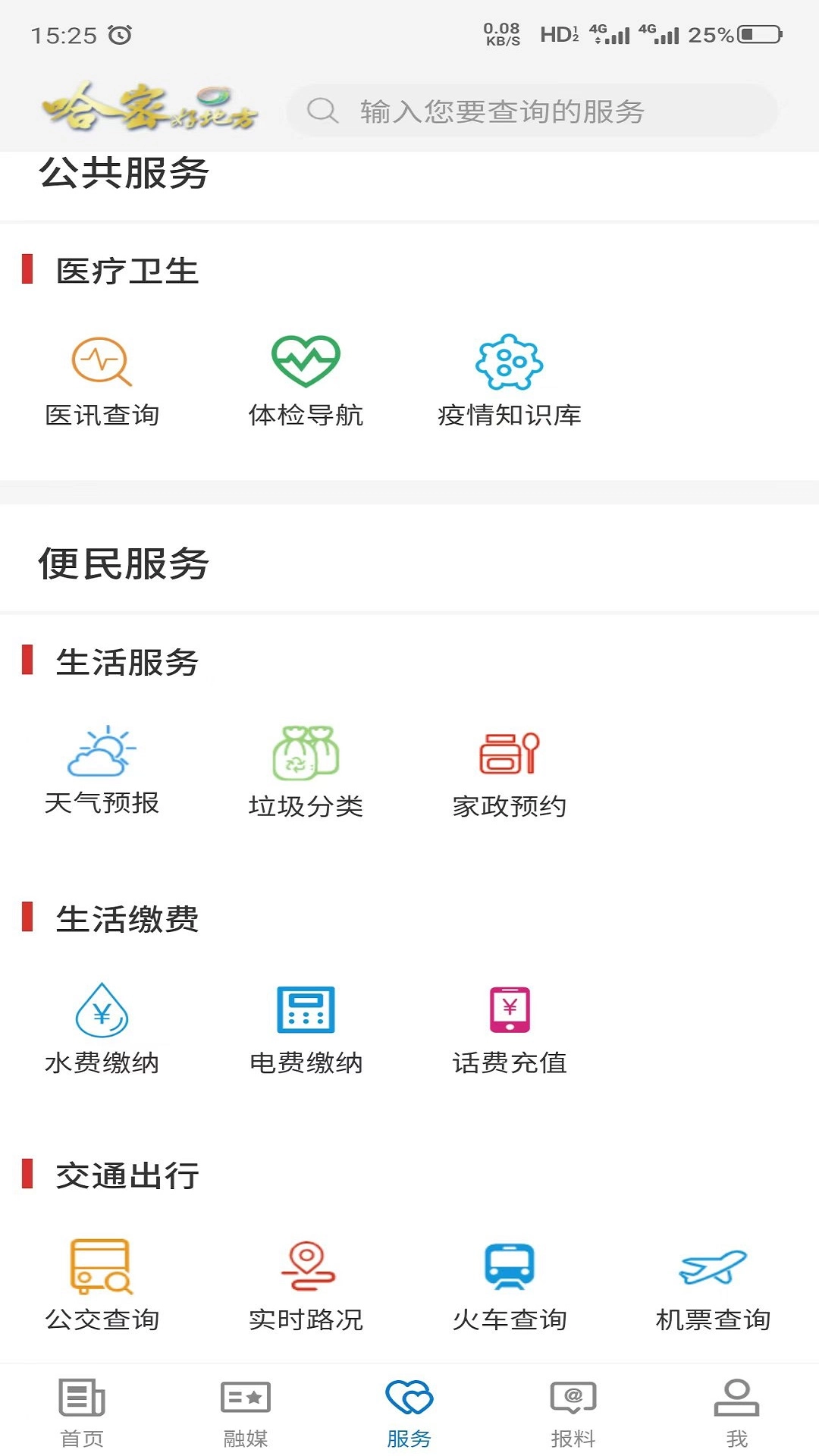Open the 水费缴纳 water droplet icon
Viewport: 819px width, 1456px height.
(104, 1014)
